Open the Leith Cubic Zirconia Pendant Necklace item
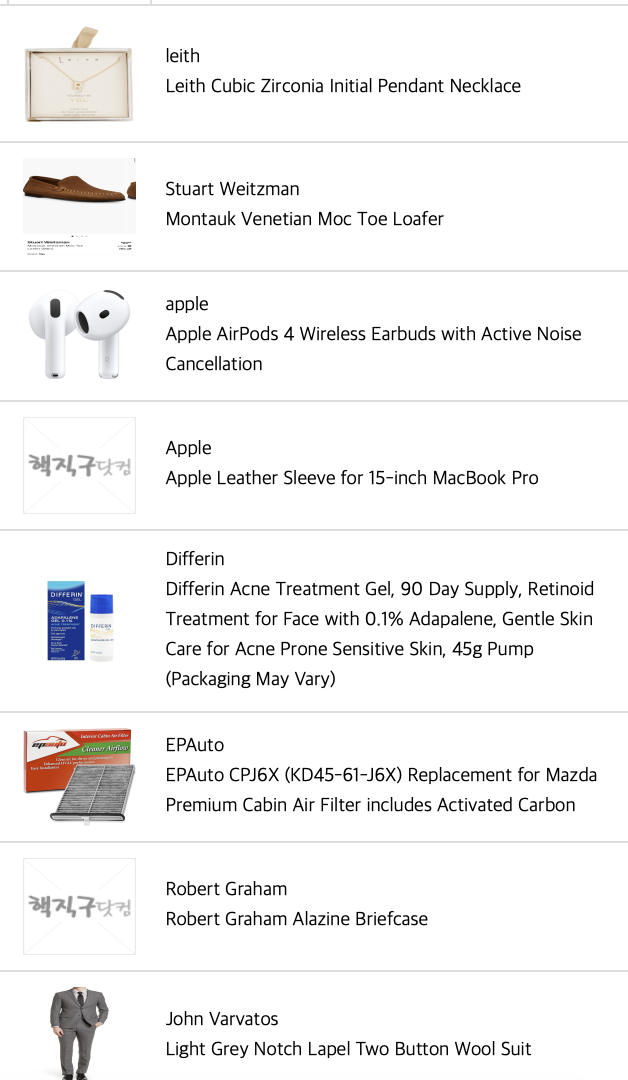This screenshot has width=628, height=1080. coord(343,86)
